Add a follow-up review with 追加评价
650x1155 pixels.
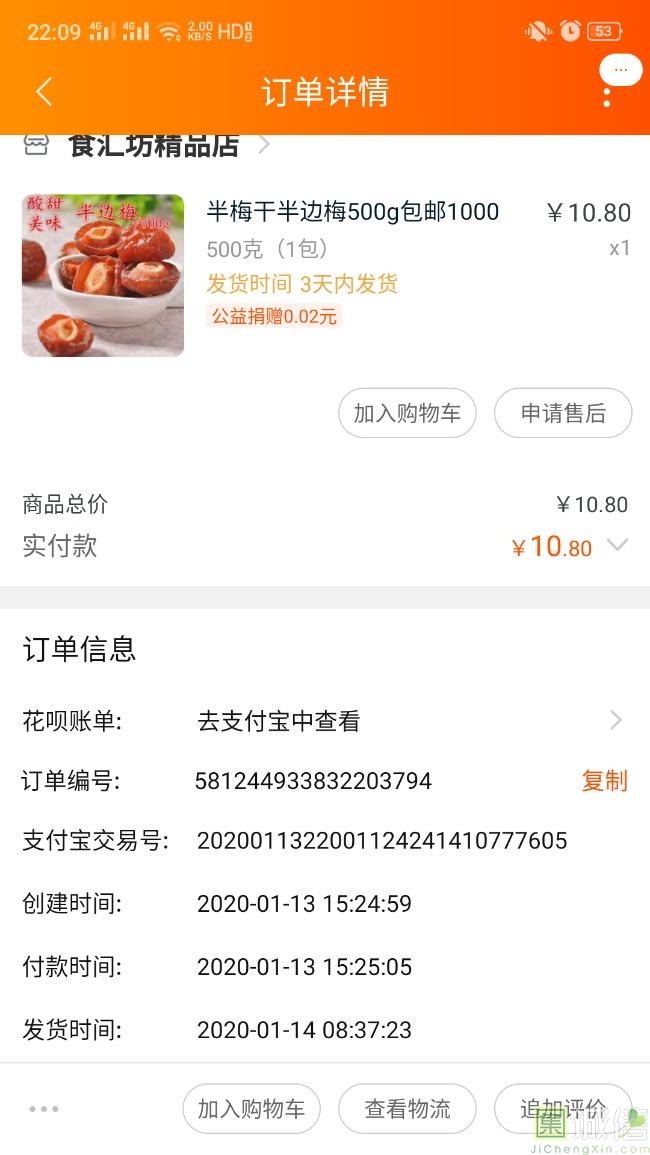point(562,1108)
